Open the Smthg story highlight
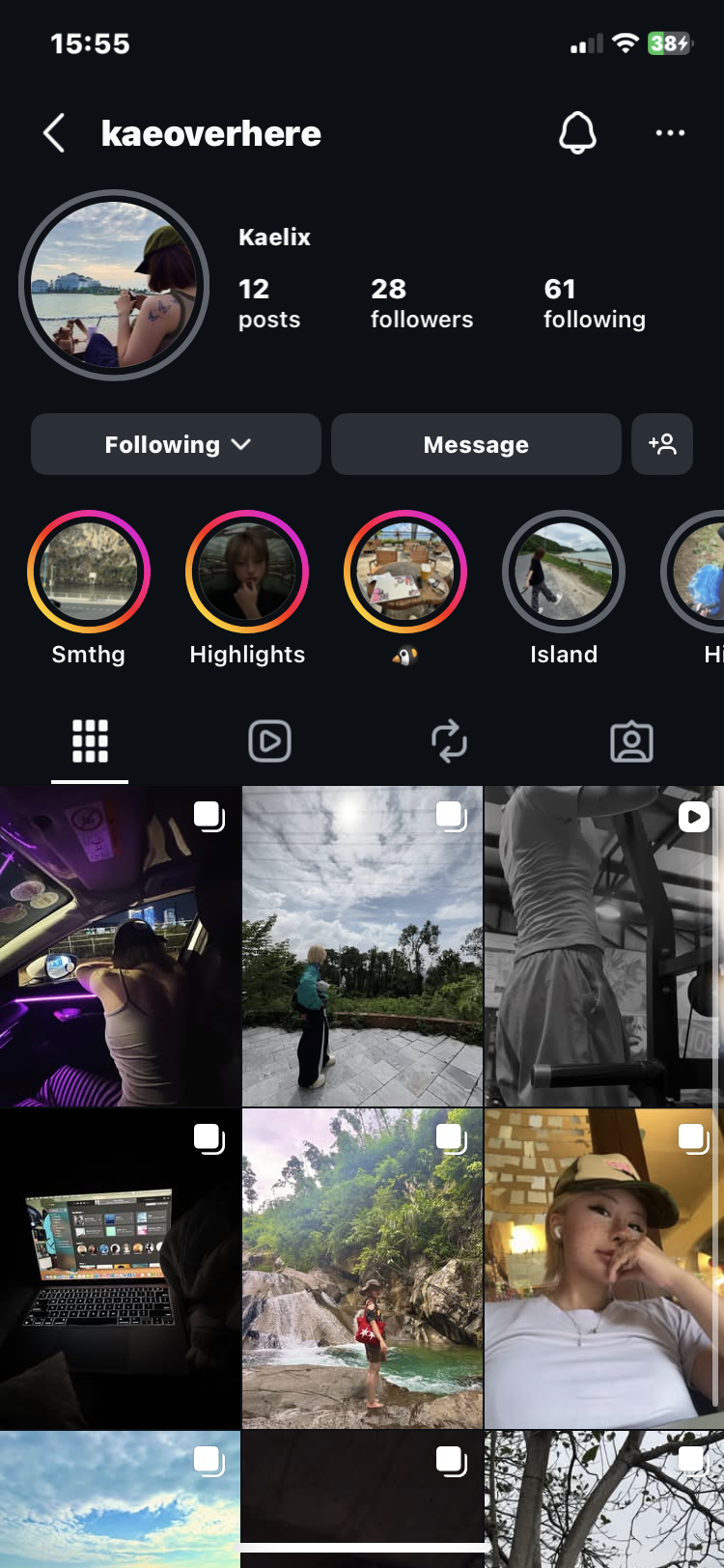724x1568 pixels. point(89,572)
